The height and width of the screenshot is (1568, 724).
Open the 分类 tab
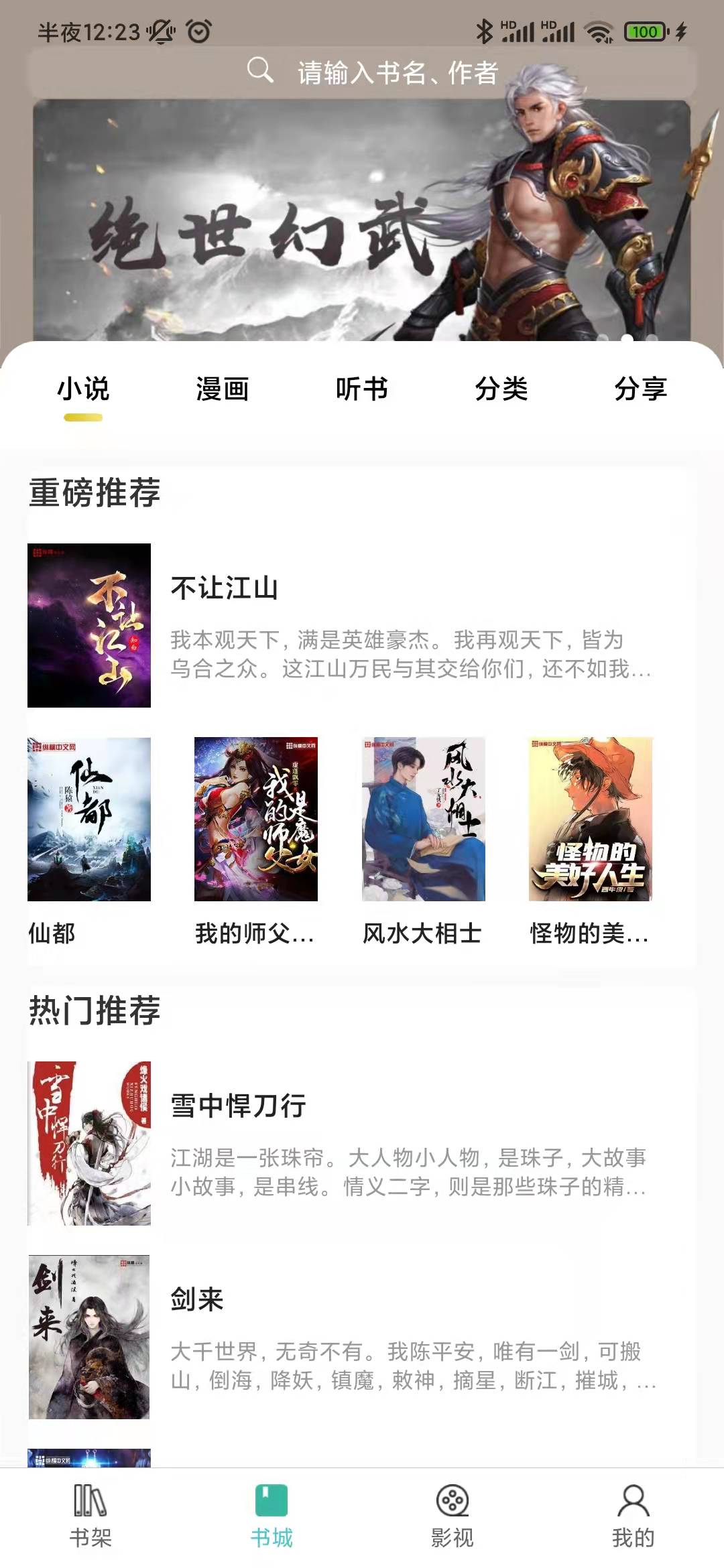click(501, 389)
